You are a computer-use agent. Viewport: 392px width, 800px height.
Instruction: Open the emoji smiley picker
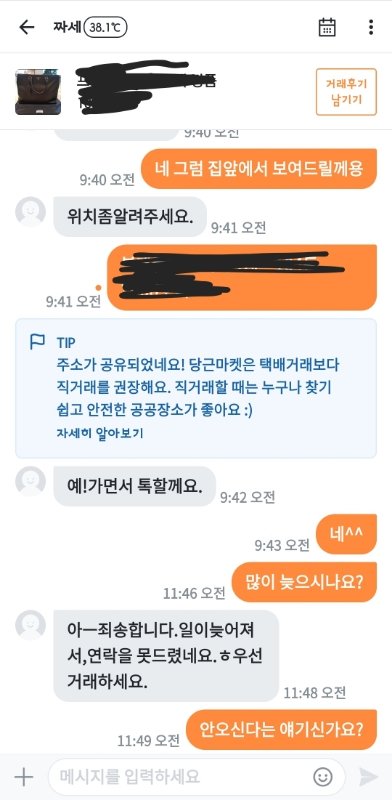click(323, 777)
